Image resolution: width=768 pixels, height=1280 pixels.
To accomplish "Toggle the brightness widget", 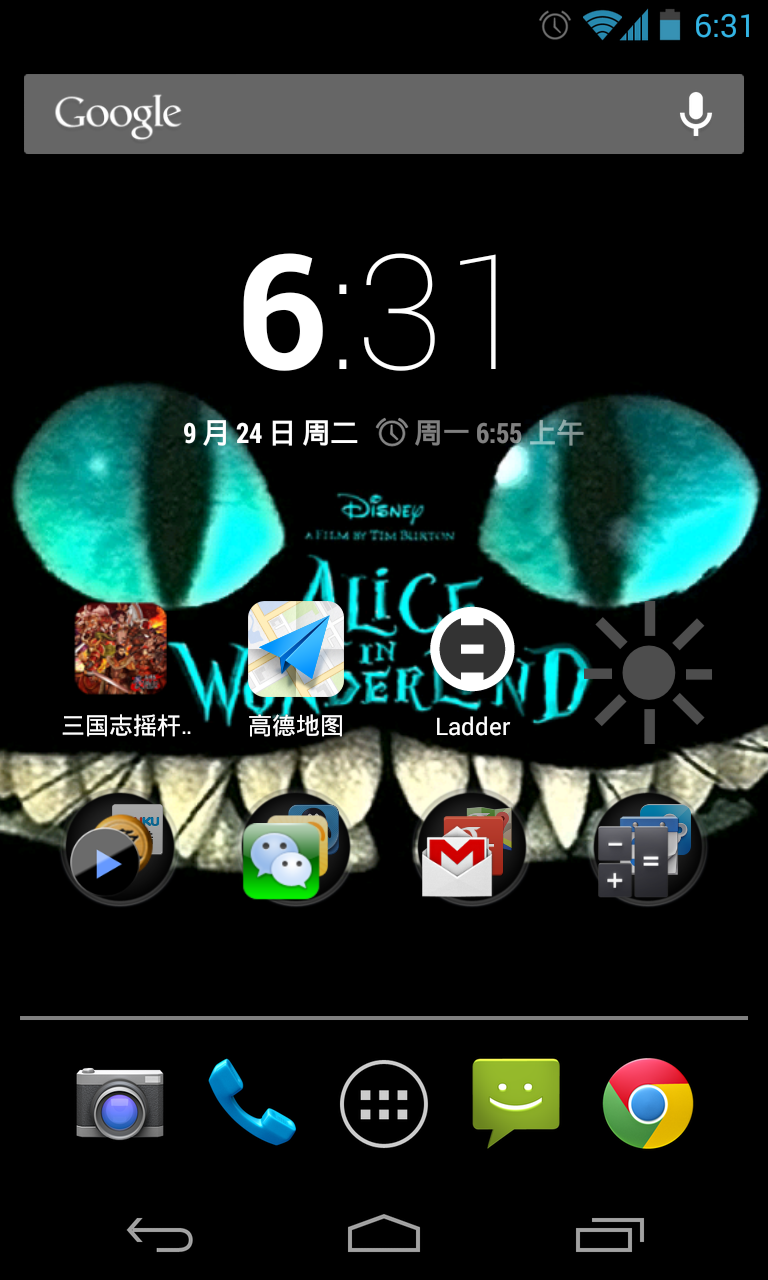I will pos(648,672).
